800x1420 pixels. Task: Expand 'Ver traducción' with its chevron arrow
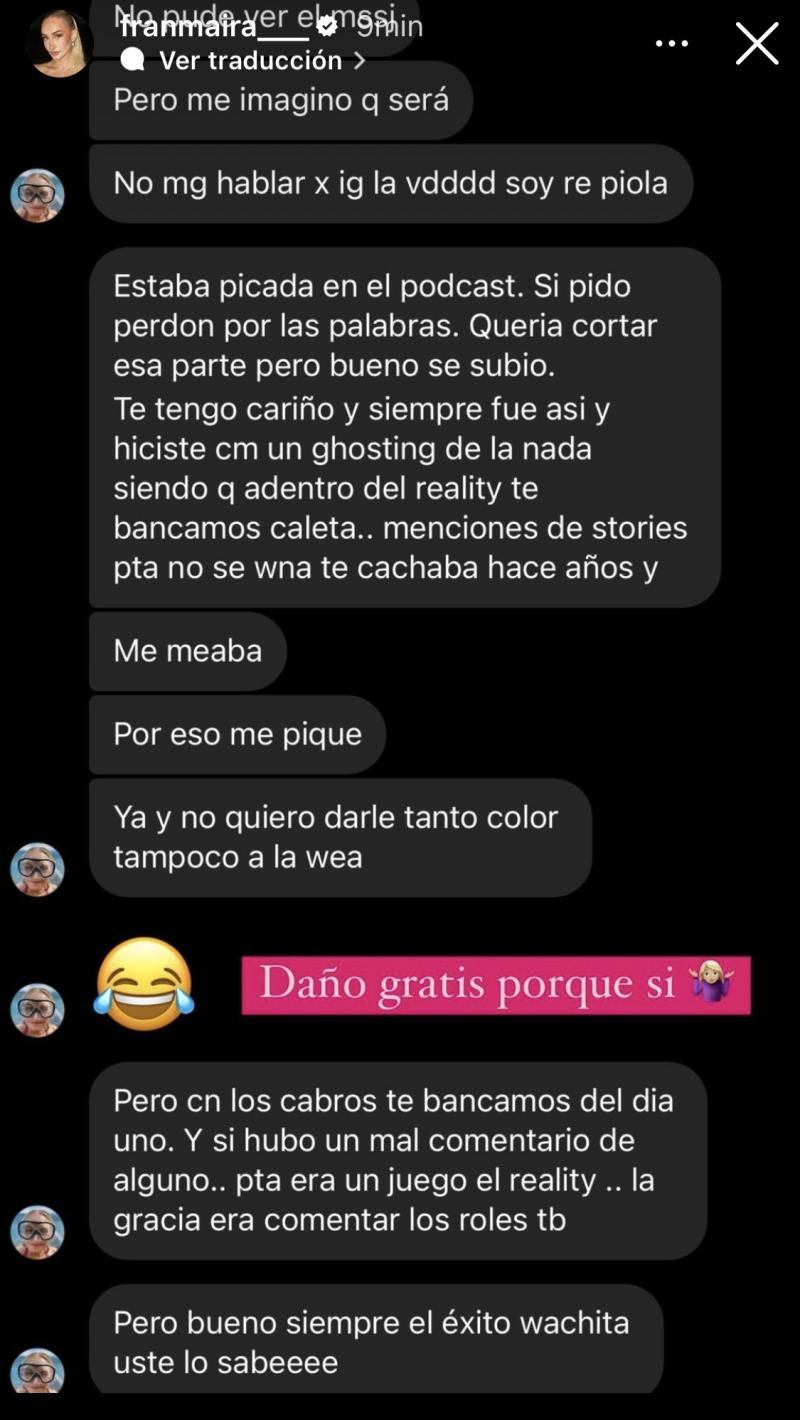click(360, 60)
